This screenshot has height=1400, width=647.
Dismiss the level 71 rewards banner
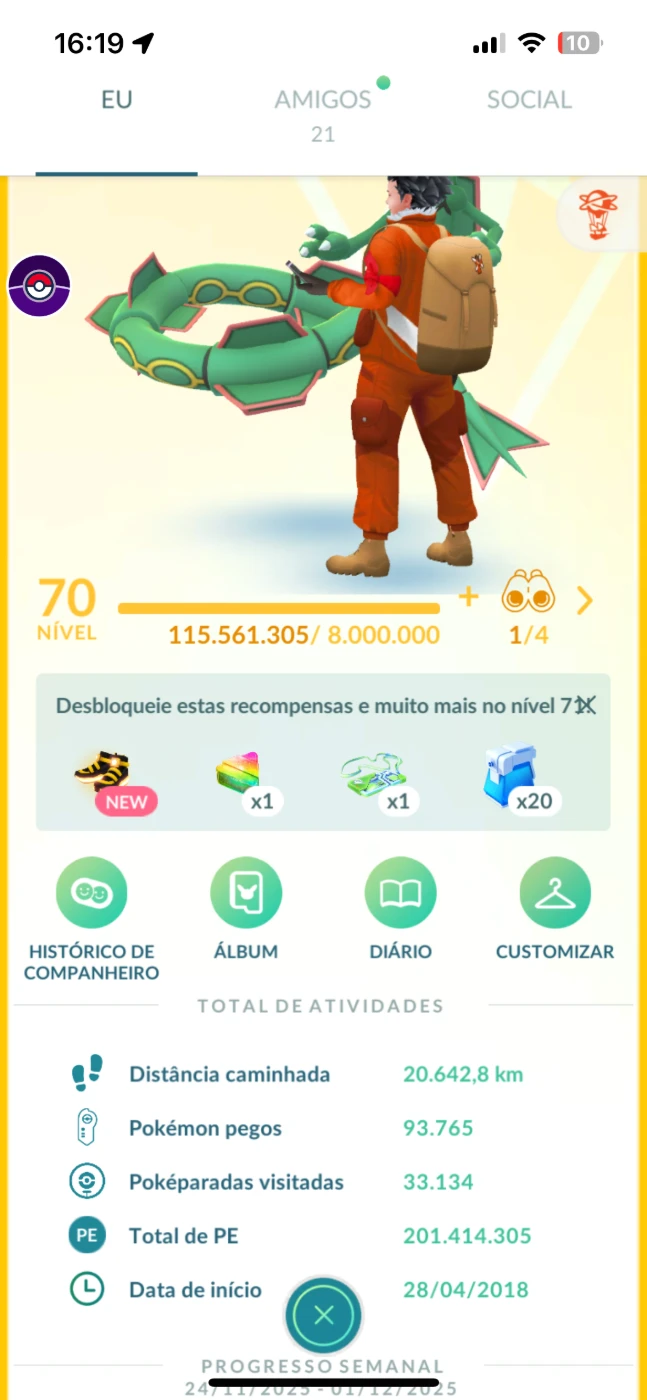tap(586, 706)
